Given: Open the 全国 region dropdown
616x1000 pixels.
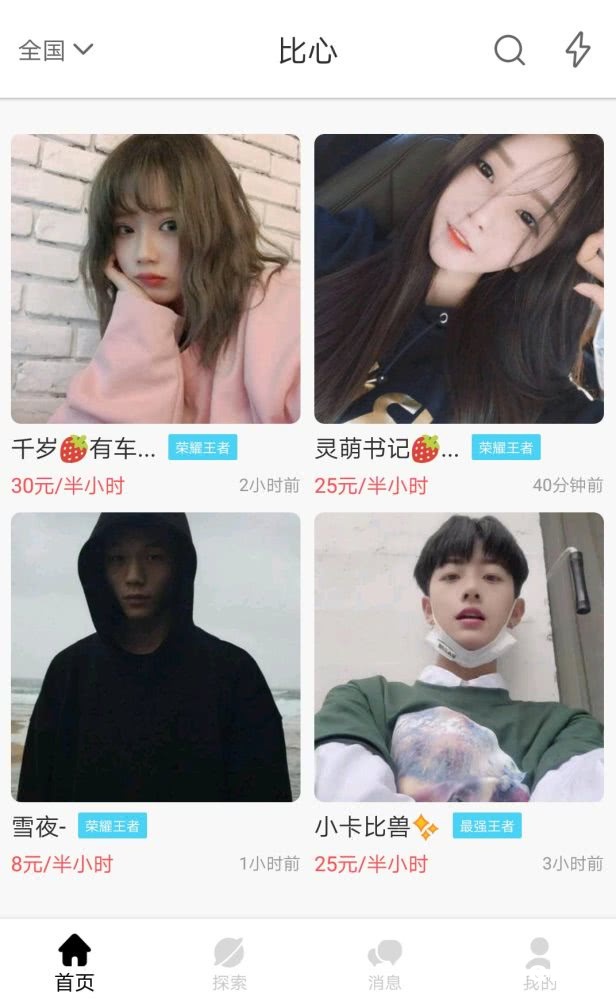Looking at the screenshot, I should [x=55, y=50].
